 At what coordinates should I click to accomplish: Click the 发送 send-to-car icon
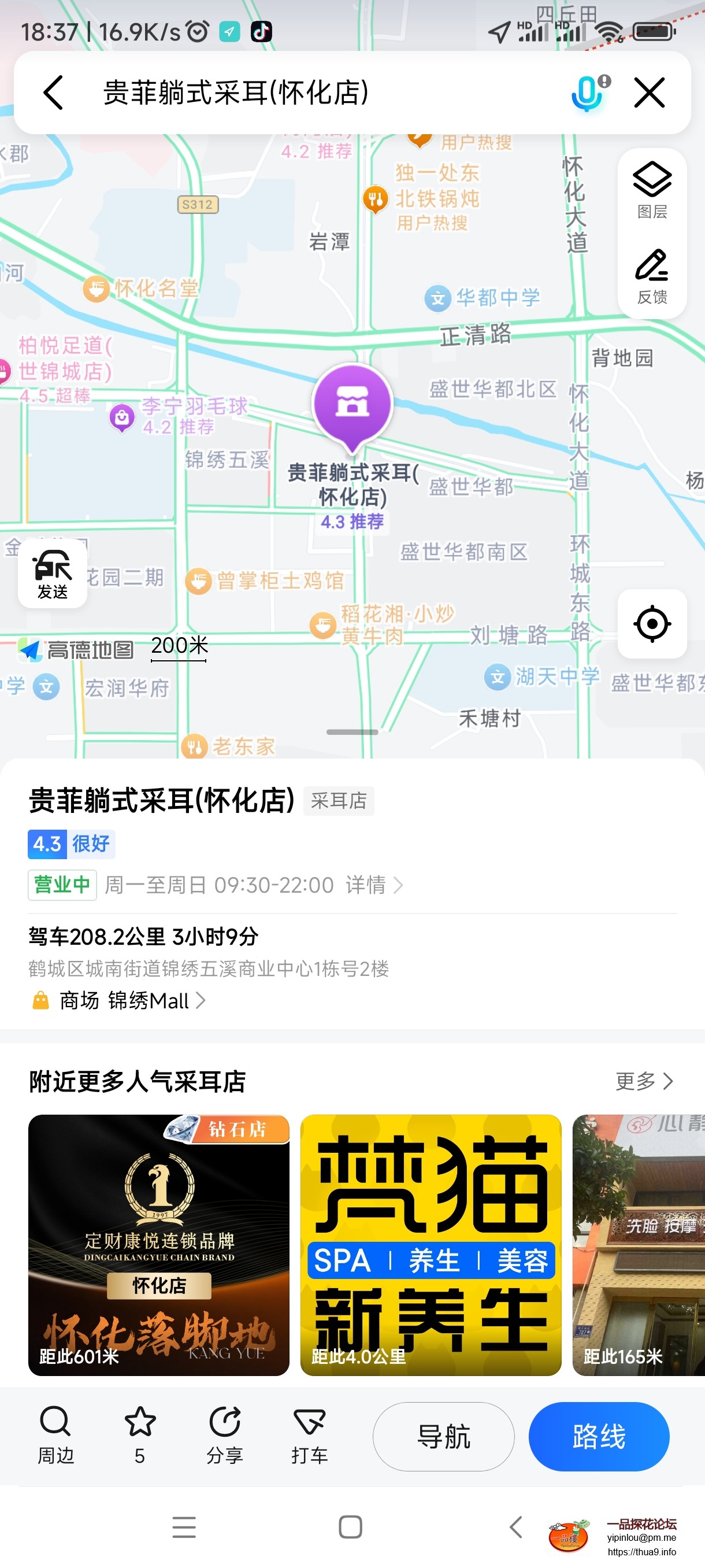click(54, 573)
